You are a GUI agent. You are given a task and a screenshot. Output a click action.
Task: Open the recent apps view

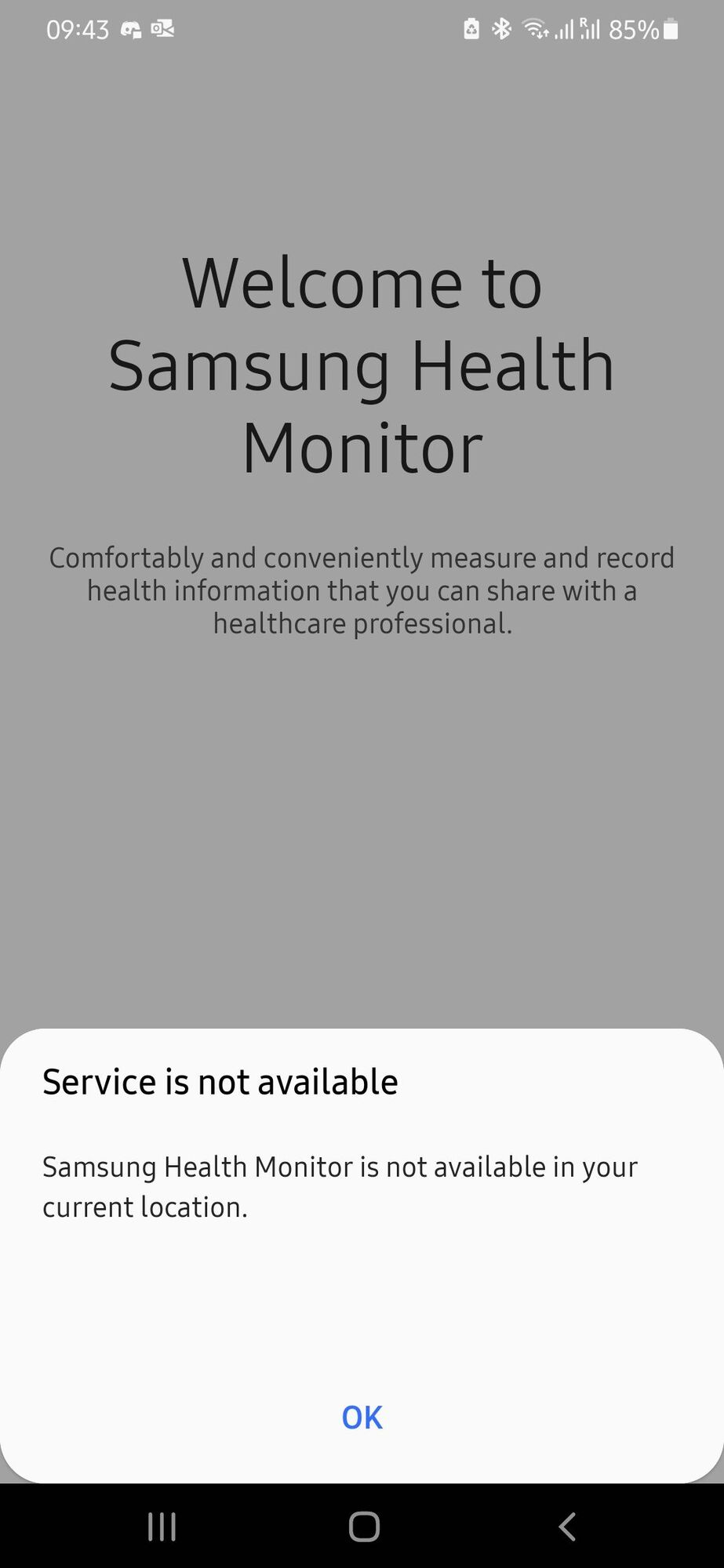[162, 1526]
